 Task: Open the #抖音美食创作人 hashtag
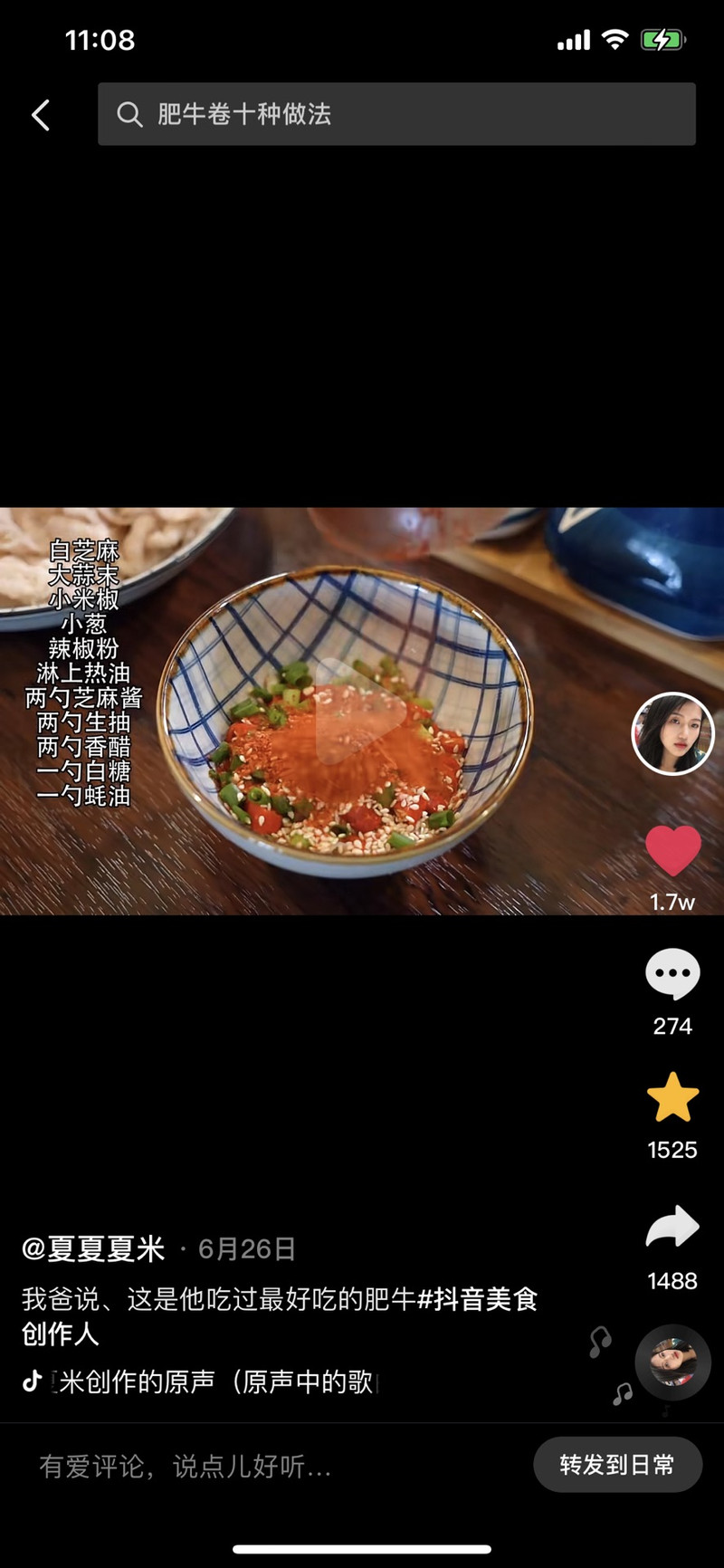[280, 1316]
